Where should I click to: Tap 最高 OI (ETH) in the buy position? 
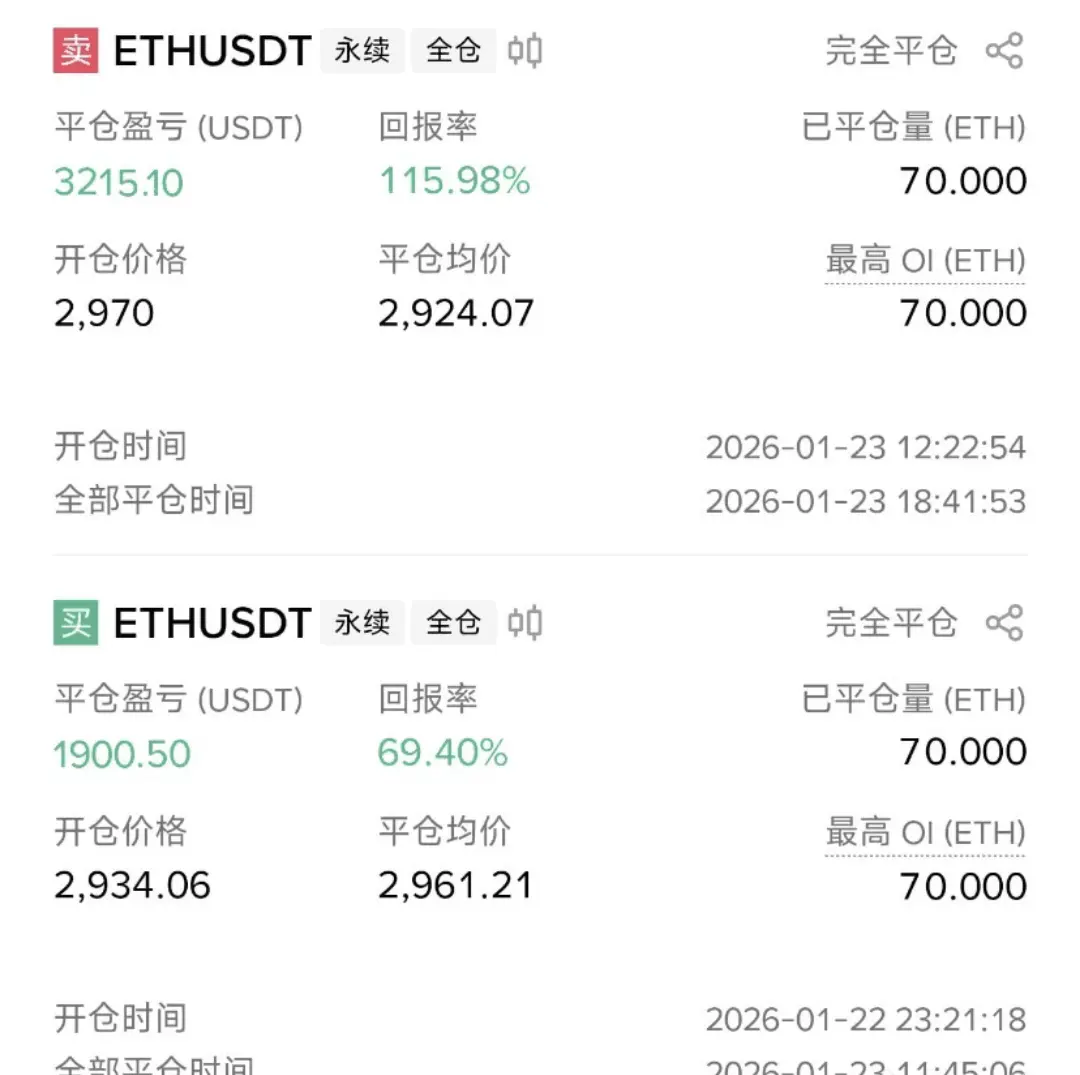[925, 833]
